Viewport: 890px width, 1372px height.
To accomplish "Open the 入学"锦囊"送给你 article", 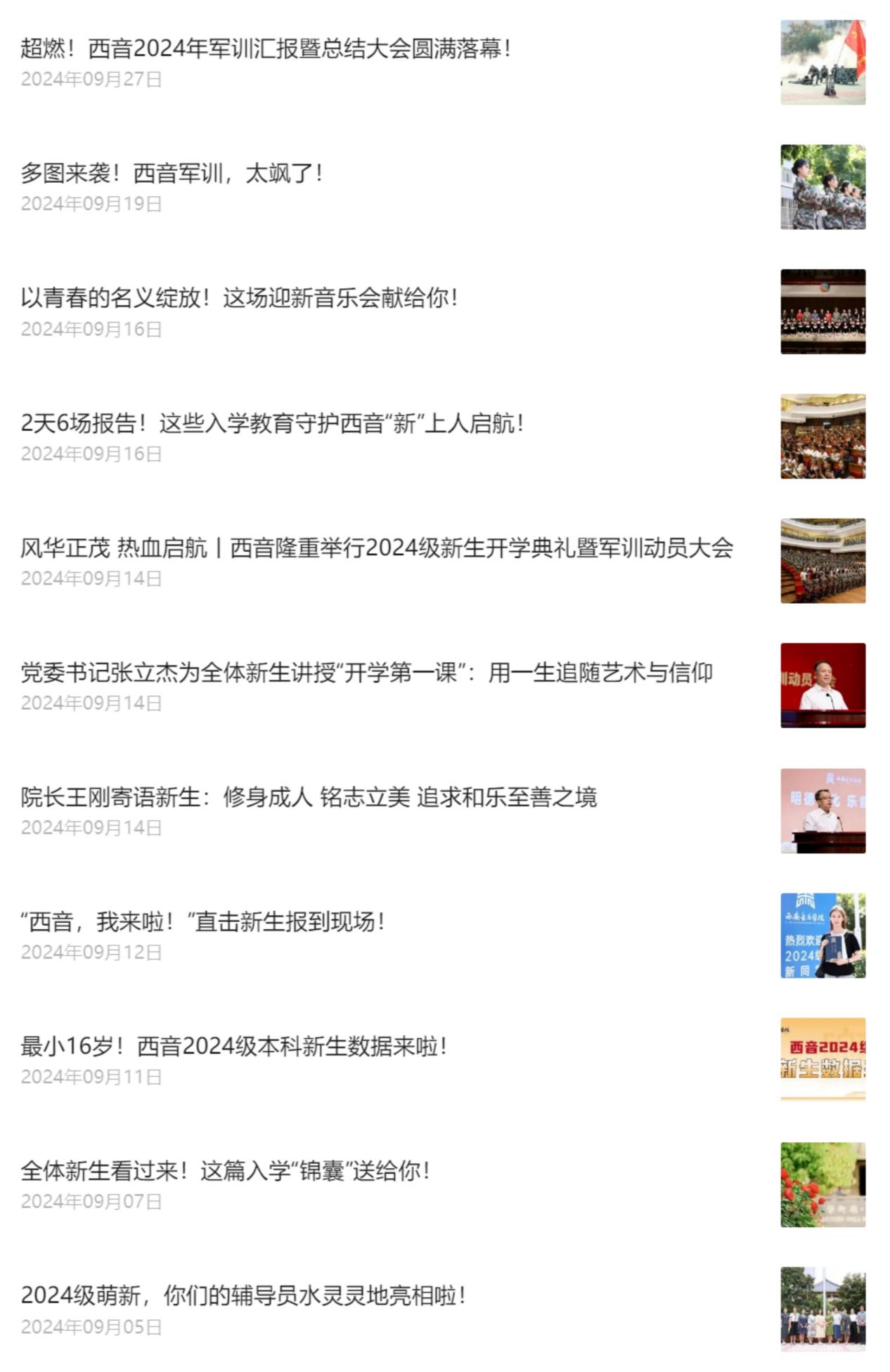I will 226,1171.
